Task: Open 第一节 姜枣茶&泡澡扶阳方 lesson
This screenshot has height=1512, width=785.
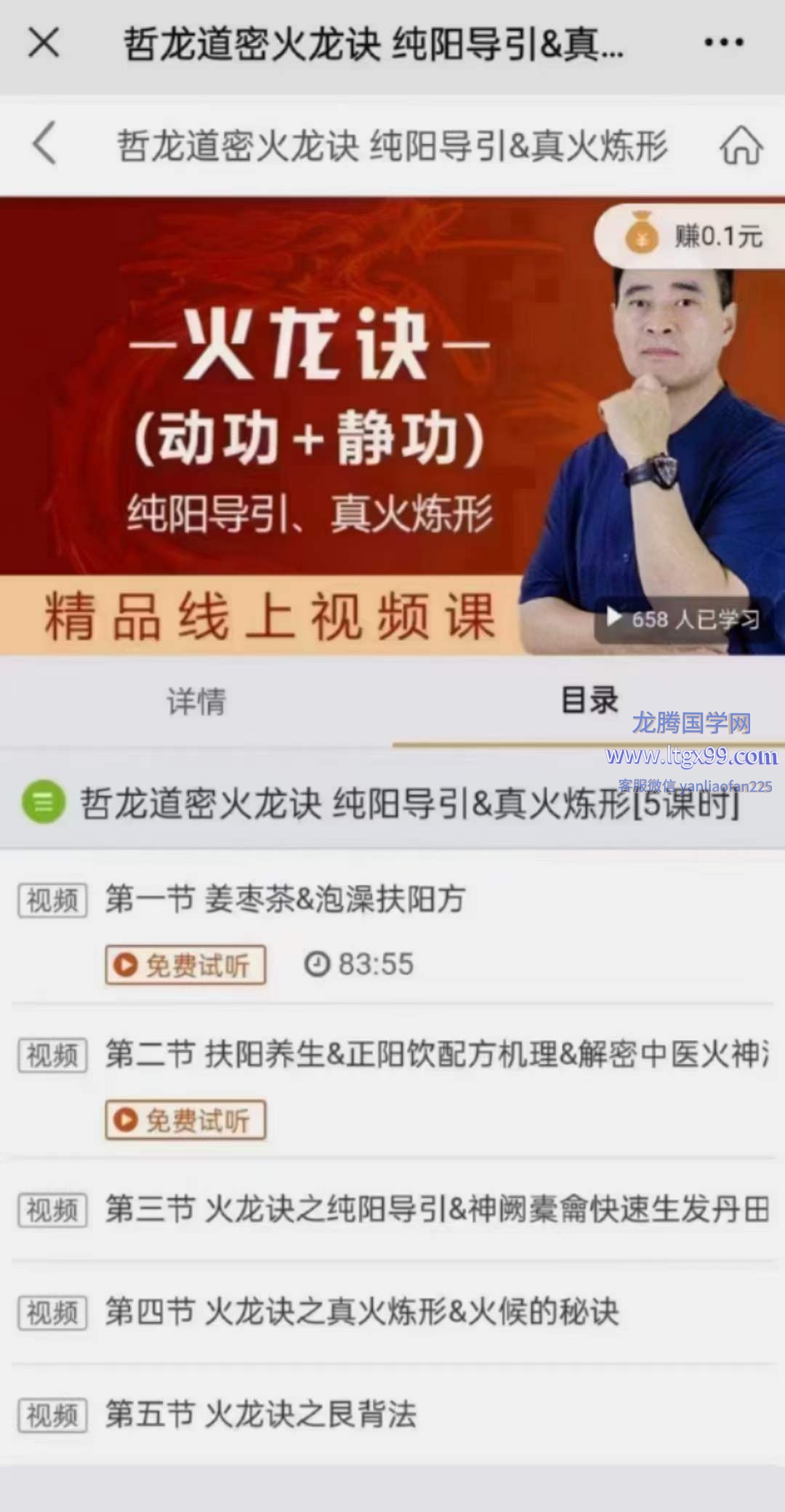Action: click(x=285, y=900)
